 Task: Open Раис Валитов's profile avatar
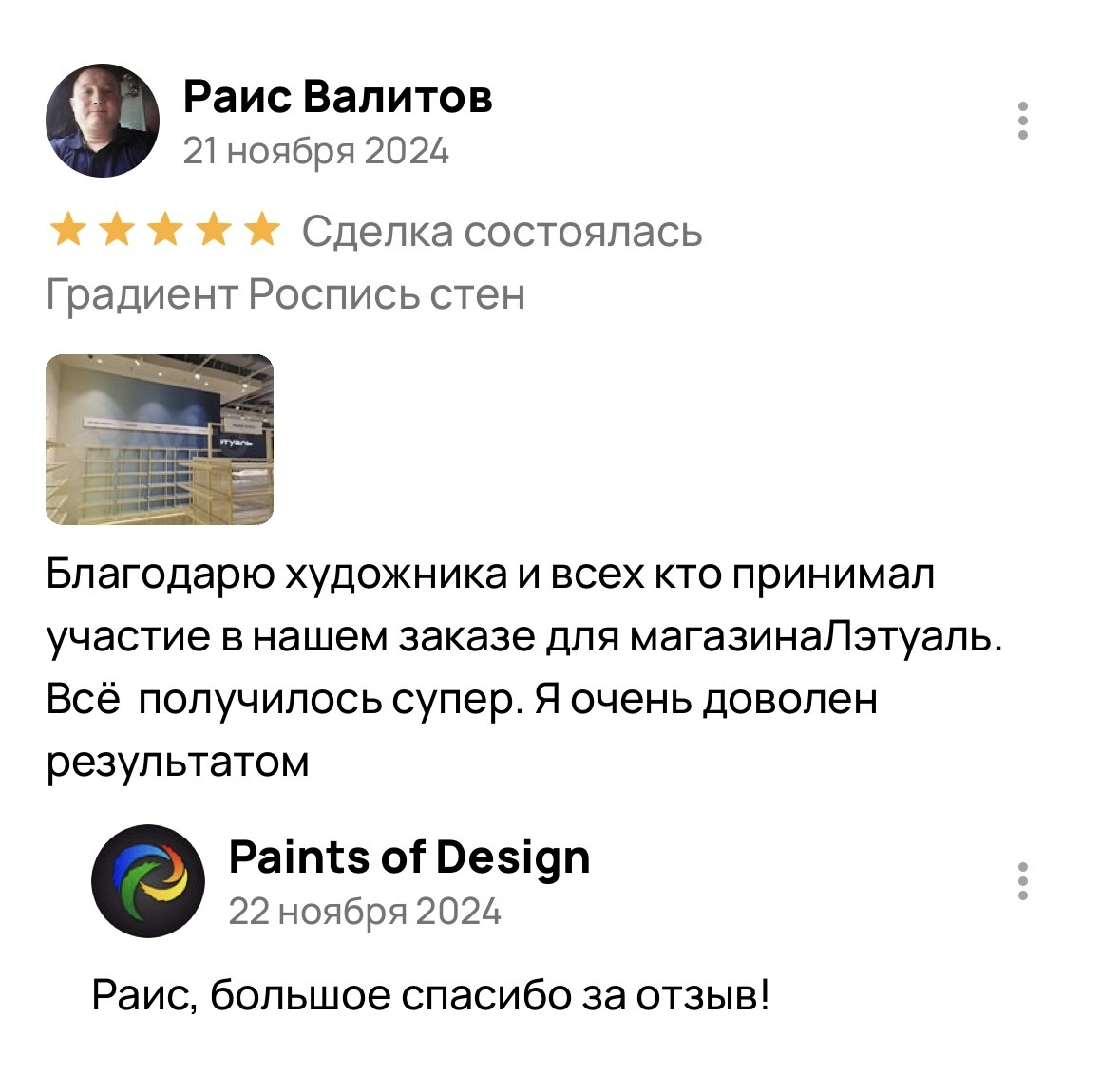[x=103, y=121]
